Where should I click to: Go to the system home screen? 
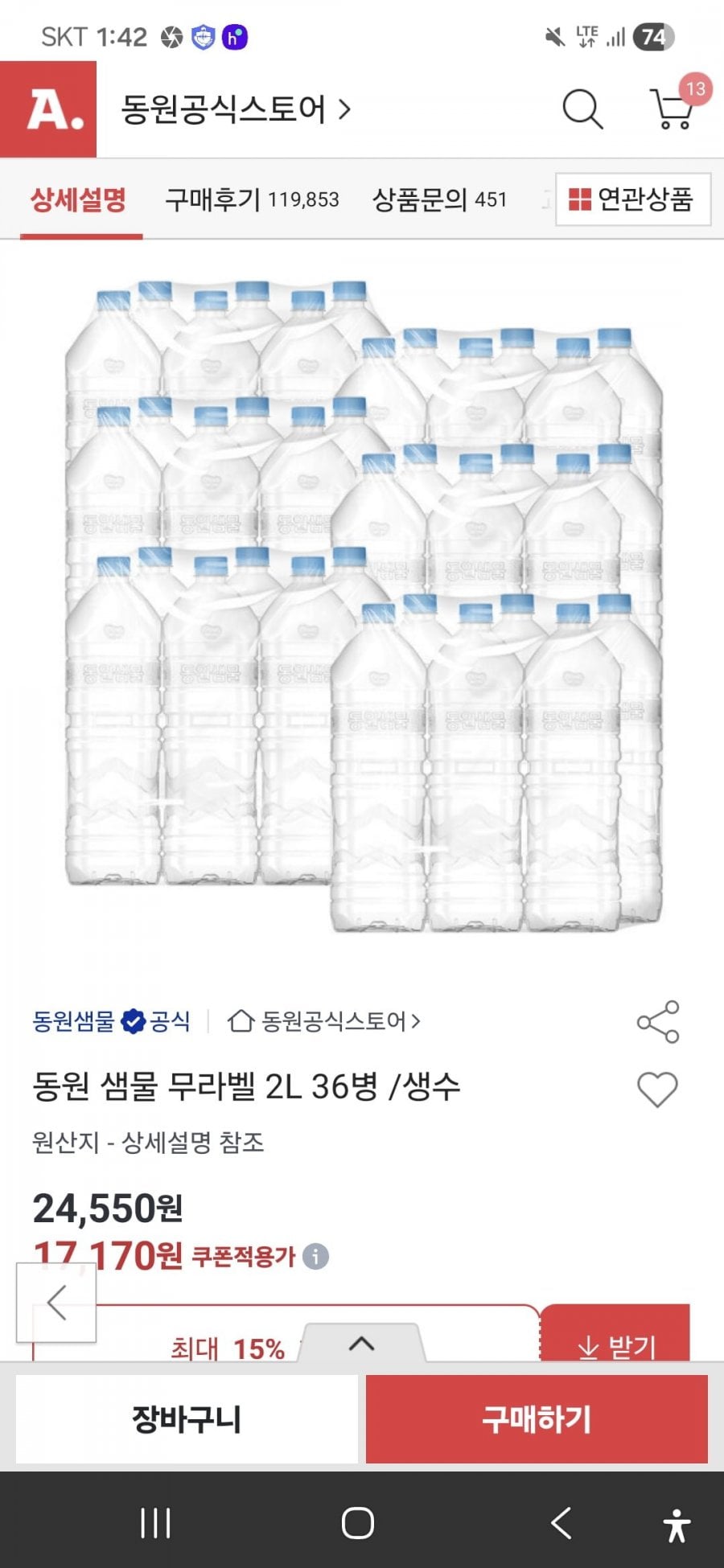pyautogui.click(x=358, y=1523)
